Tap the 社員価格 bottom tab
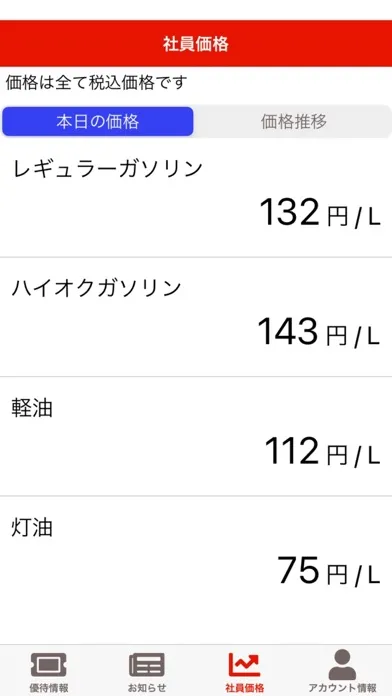Viewport: 392px width, 696px height. point(245,672)
